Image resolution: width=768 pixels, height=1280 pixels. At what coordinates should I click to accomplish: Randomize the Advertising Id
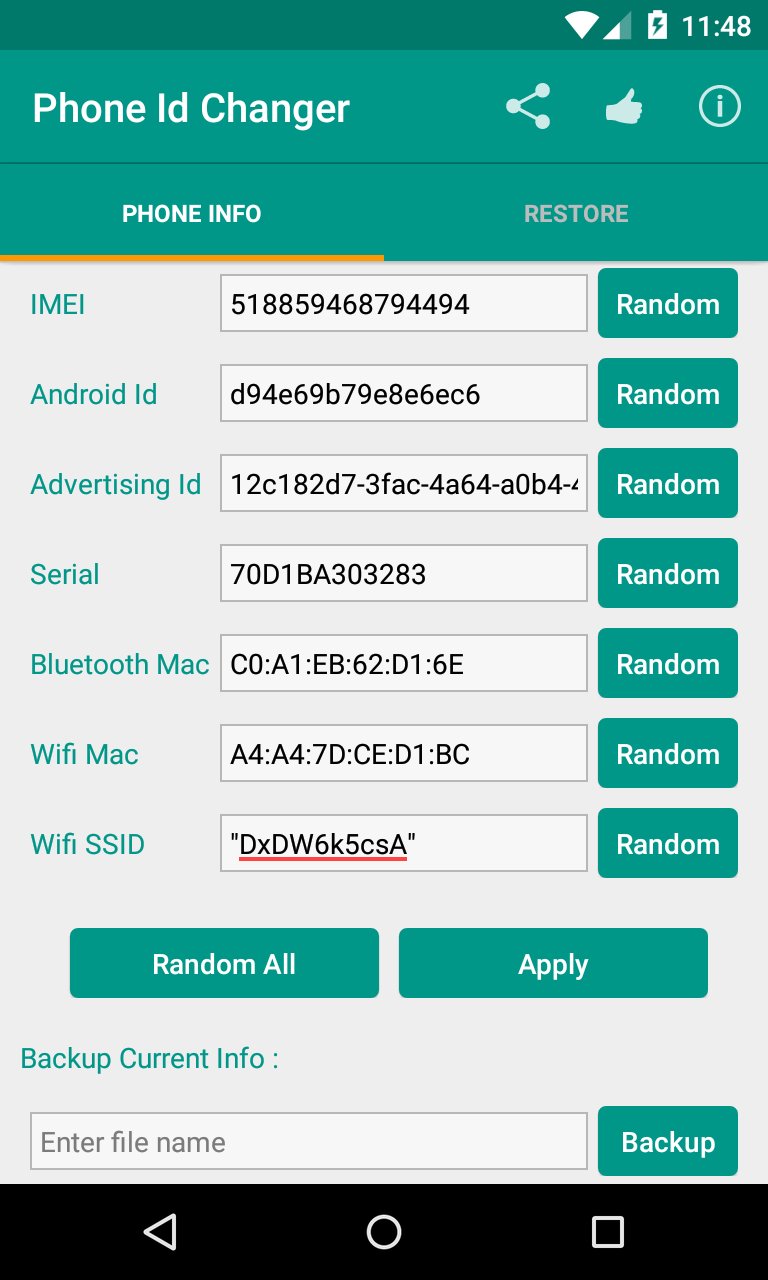(668, 483)
